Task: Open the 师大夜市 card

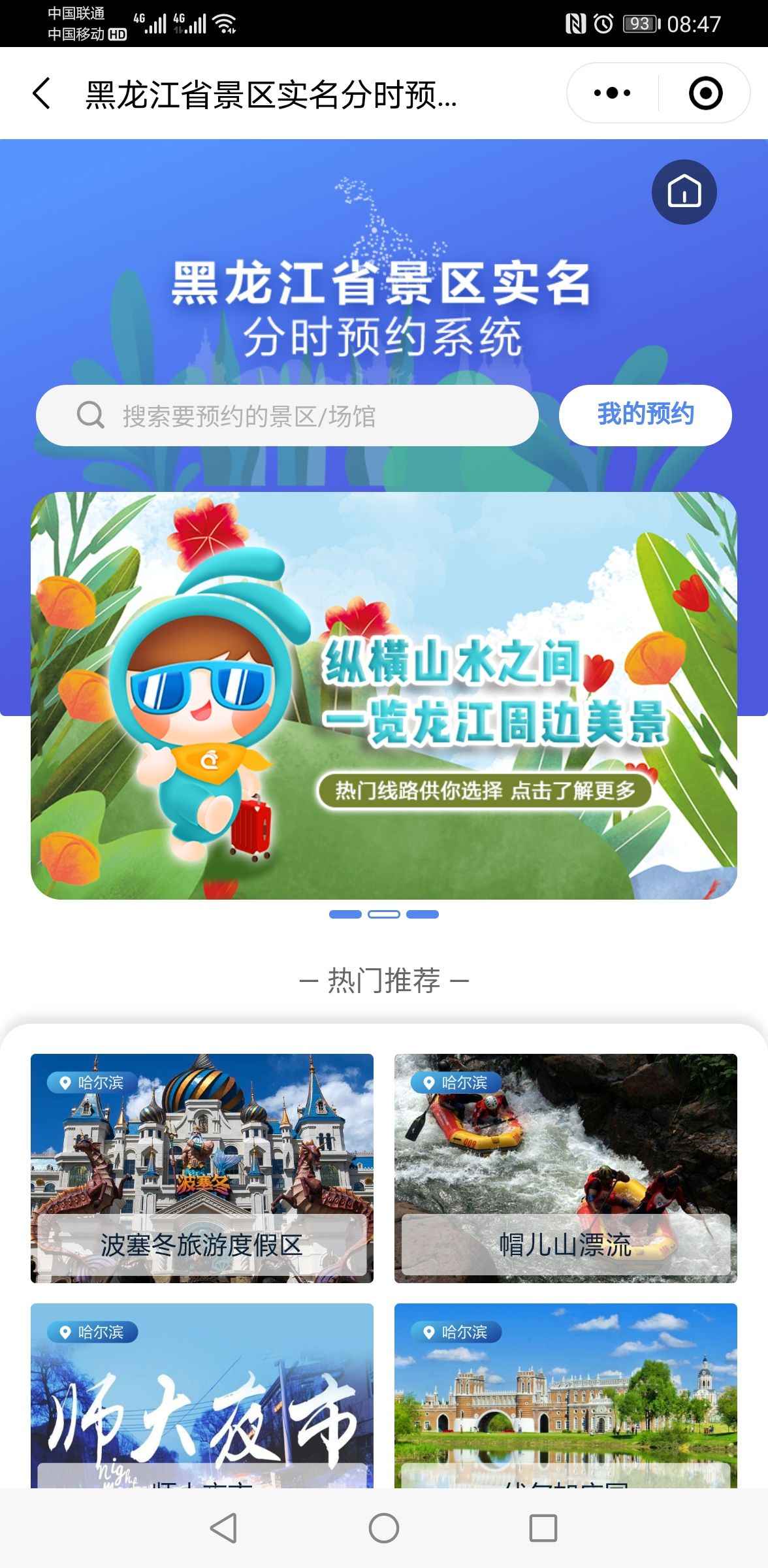Action: [202, 1395]
